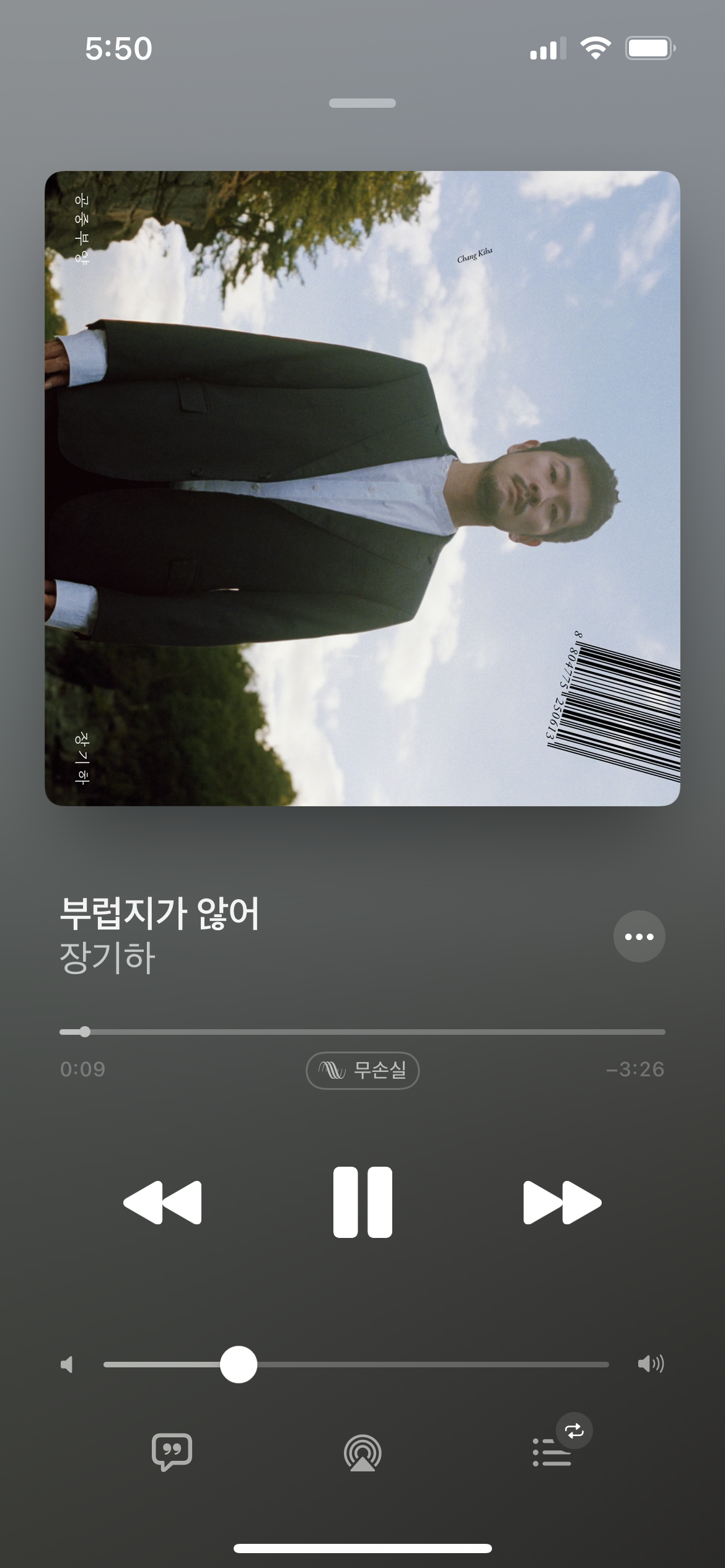Open the more options ellipsis menu
The image size is (725, 1568).
coord(641,937)
